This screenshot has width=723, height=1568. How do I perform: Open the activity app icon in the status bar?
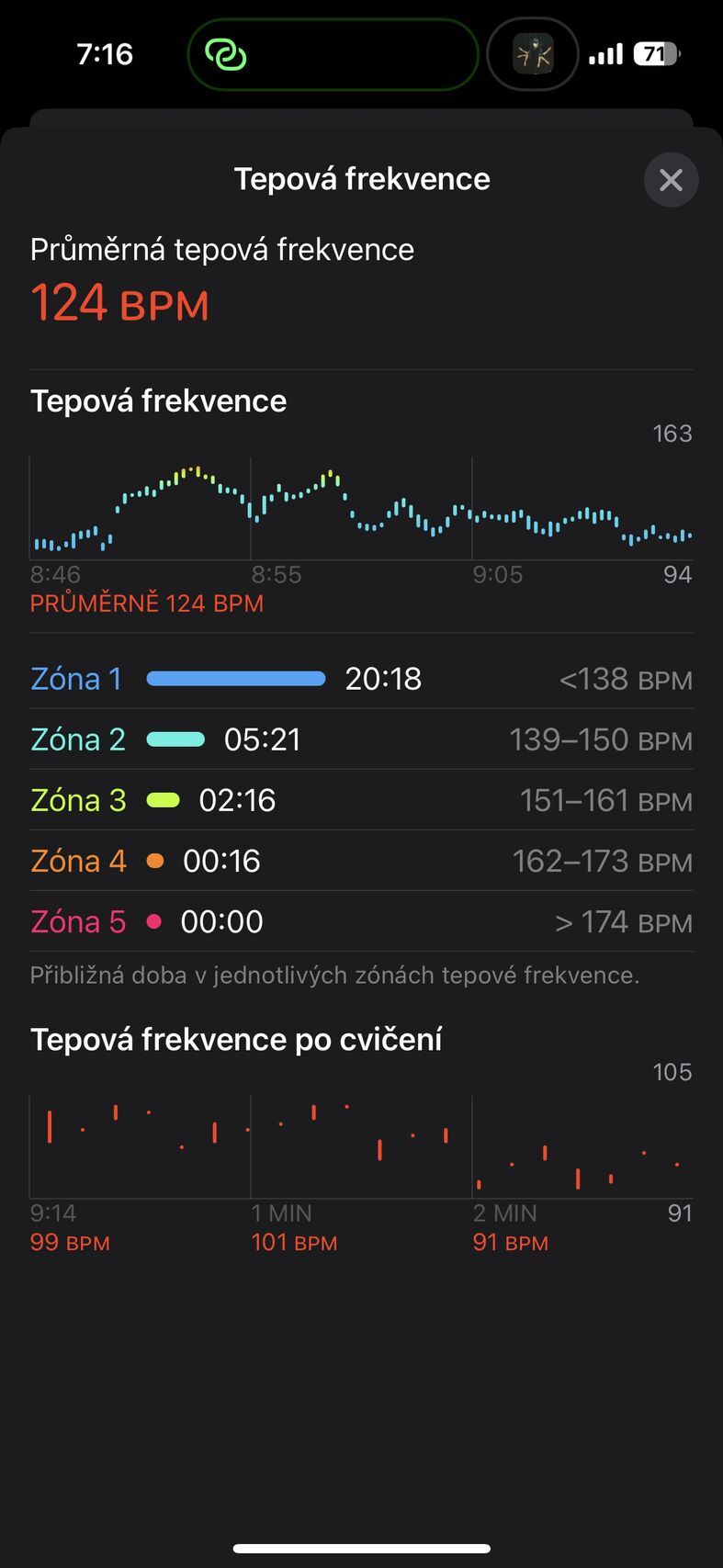click(x=533, y=54)
